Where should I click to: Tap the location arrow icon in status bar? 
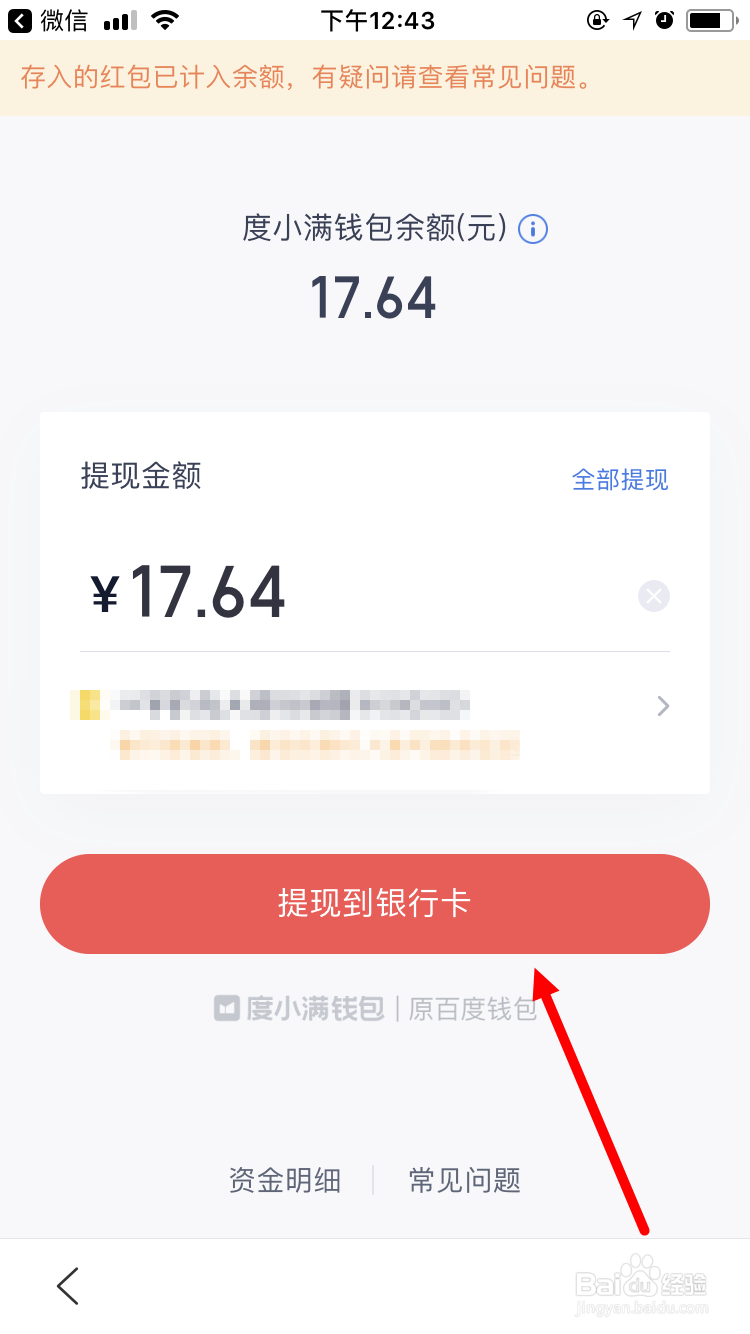[x=632, y=19]
